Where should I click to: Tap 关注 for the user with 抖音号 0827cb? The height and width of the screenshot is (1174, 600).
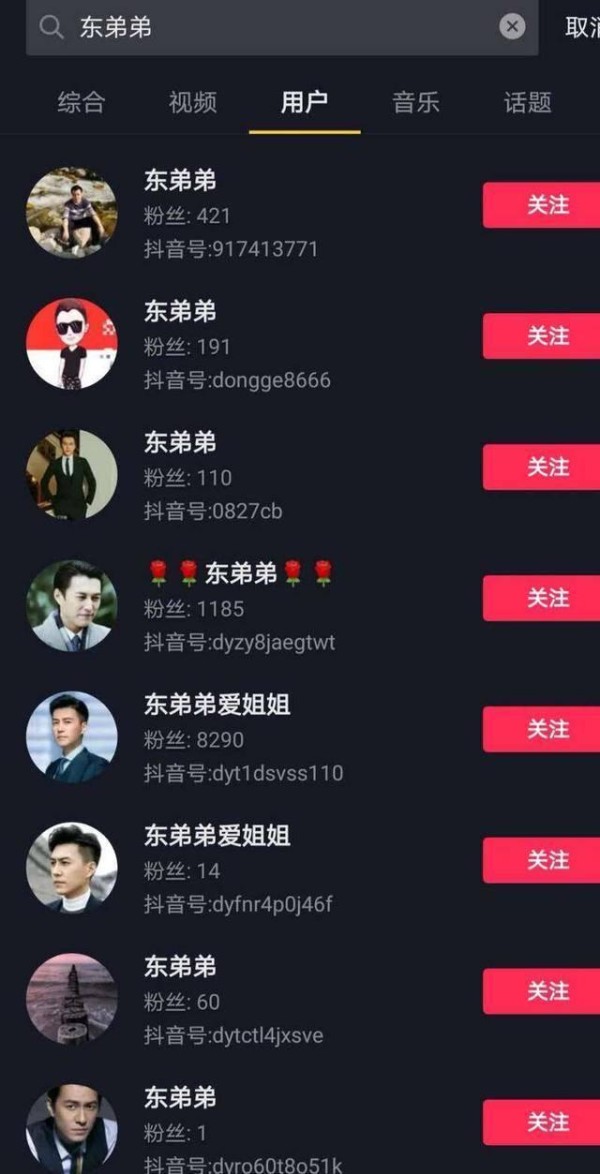pyautogui.click(x=542, y=467)
